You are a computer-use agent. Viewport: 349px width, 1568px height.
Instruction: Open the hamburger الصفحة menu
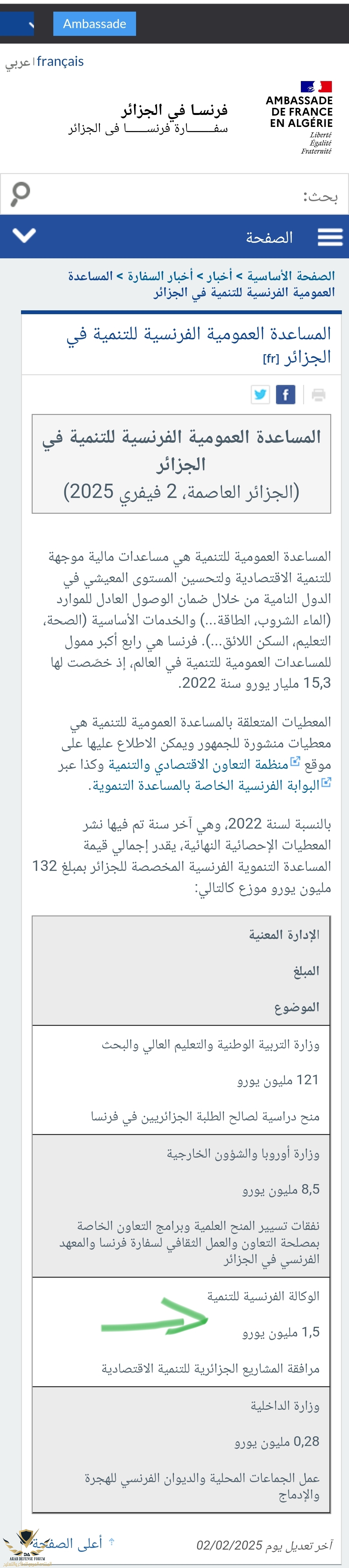pyautogui.click(x=330, y=237)
